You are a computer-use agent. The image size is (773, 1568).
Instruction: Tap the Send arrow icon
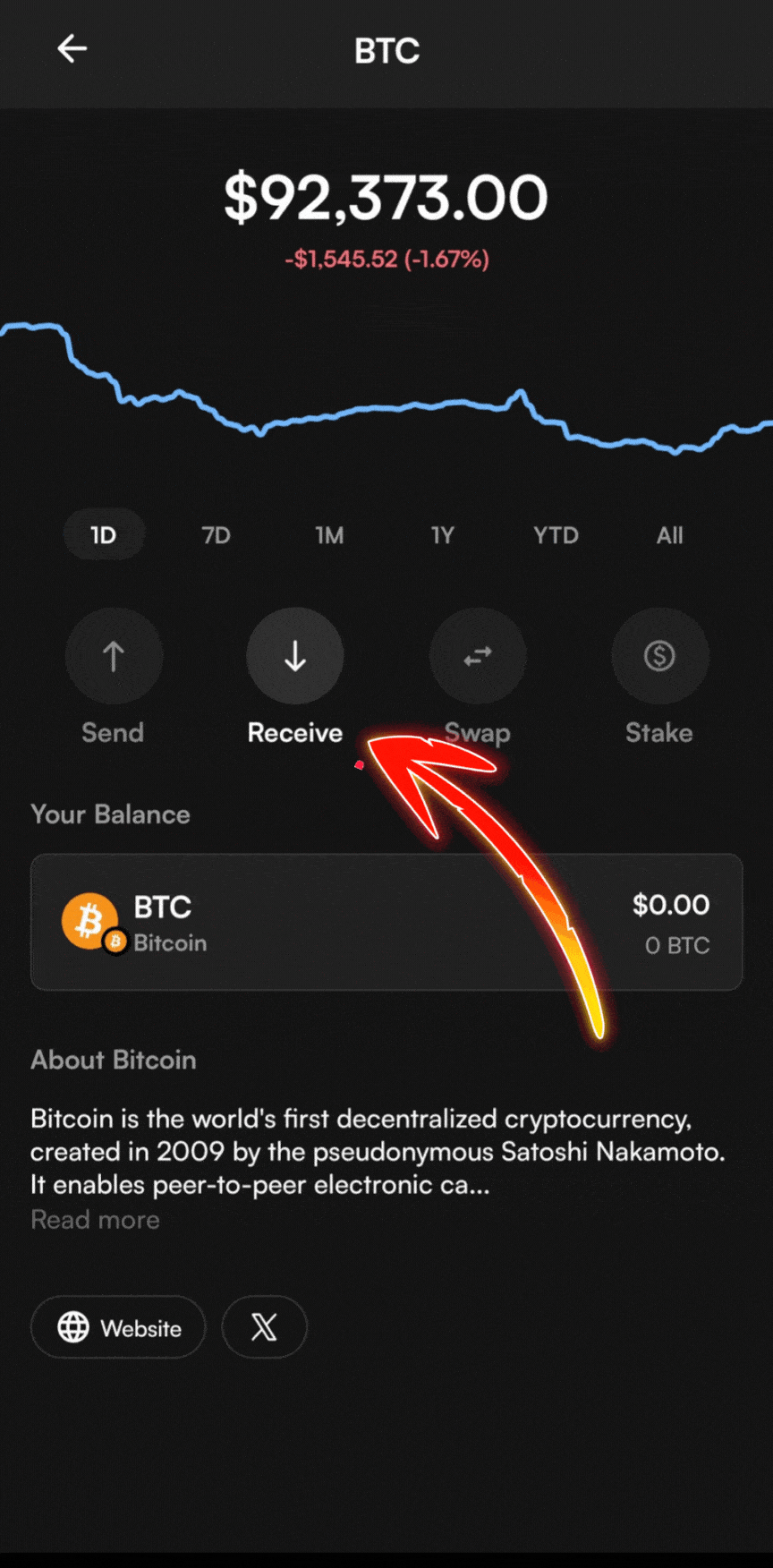(113, 656)
